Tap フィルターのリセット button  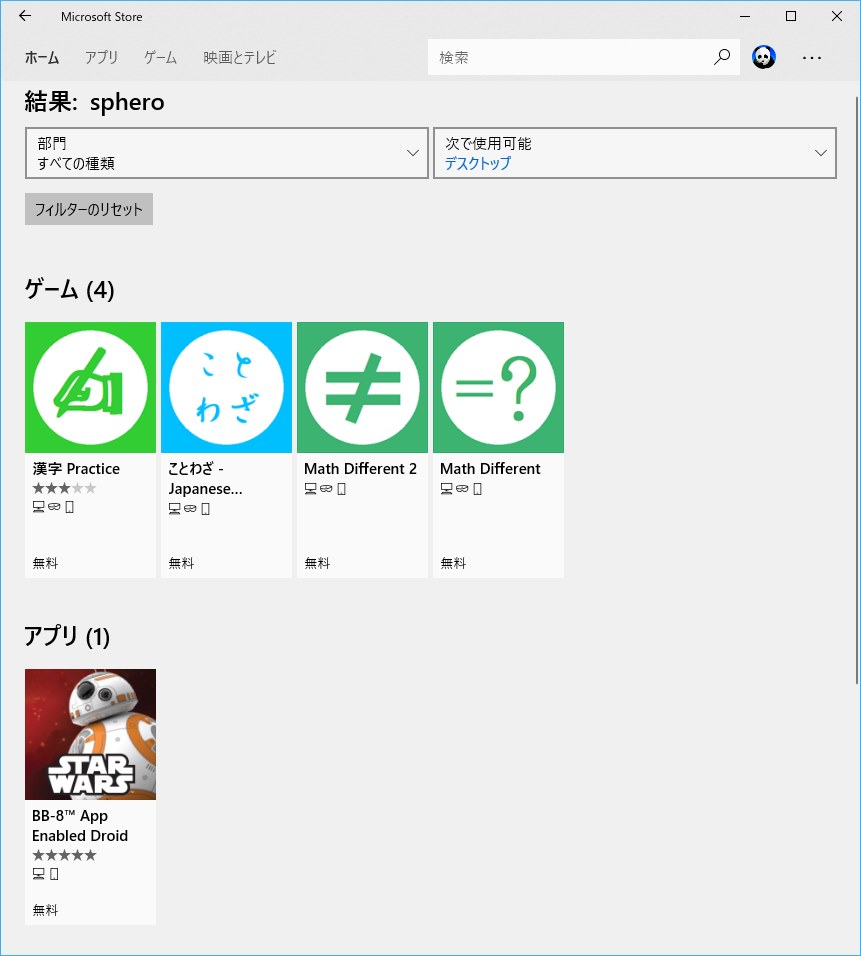(x=89, y=210)
